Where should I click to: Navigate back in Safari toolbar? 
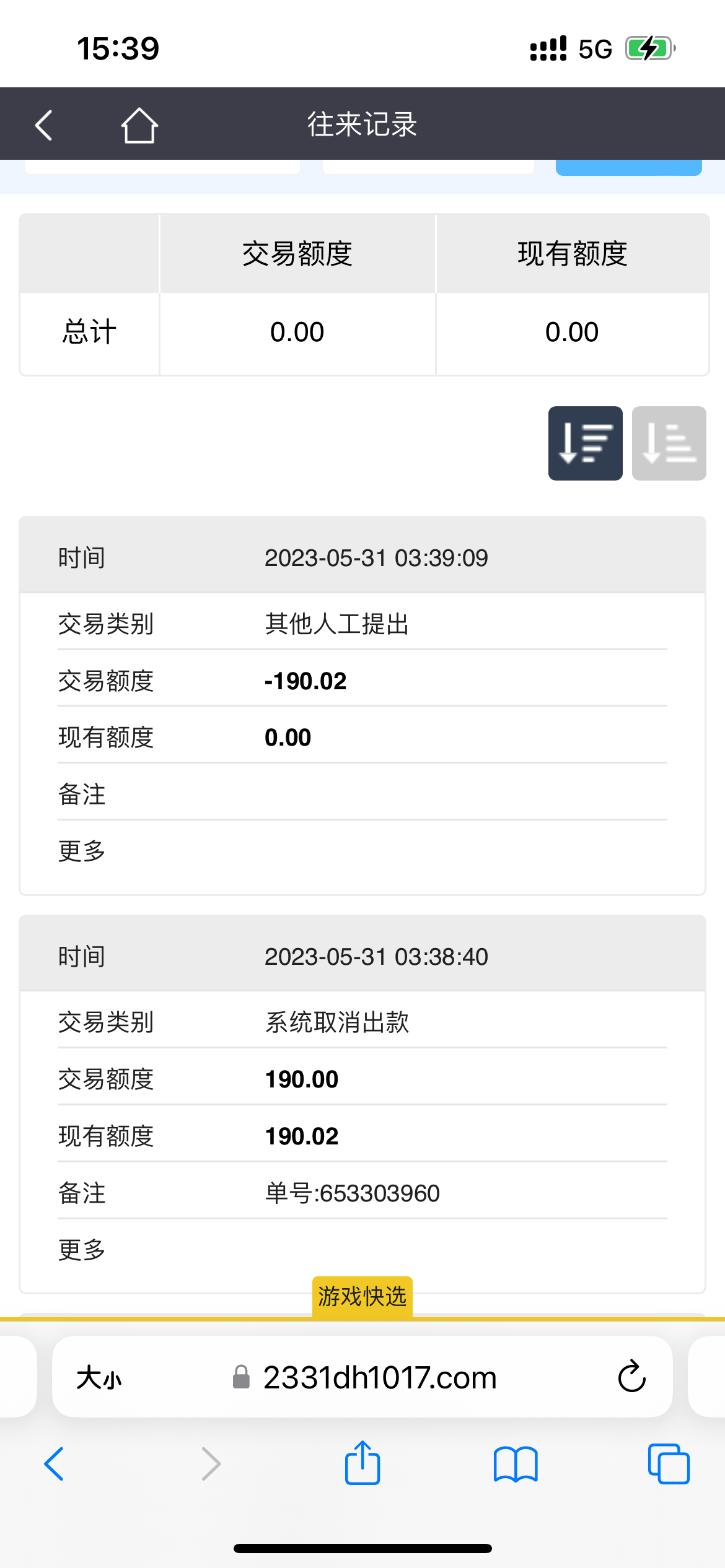[55, 1464]
